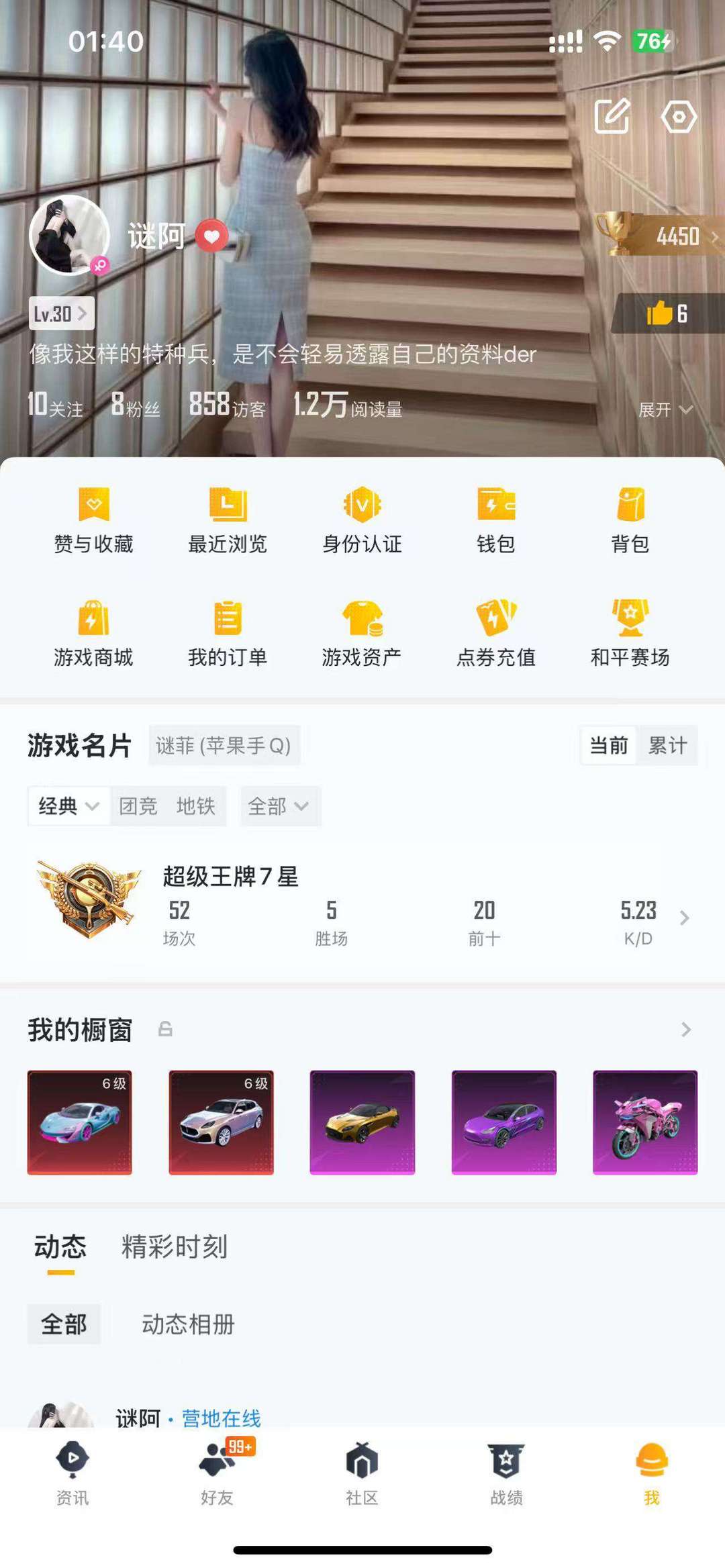
Task: Open the settings hexagon icon
Action: click(679, 117)
